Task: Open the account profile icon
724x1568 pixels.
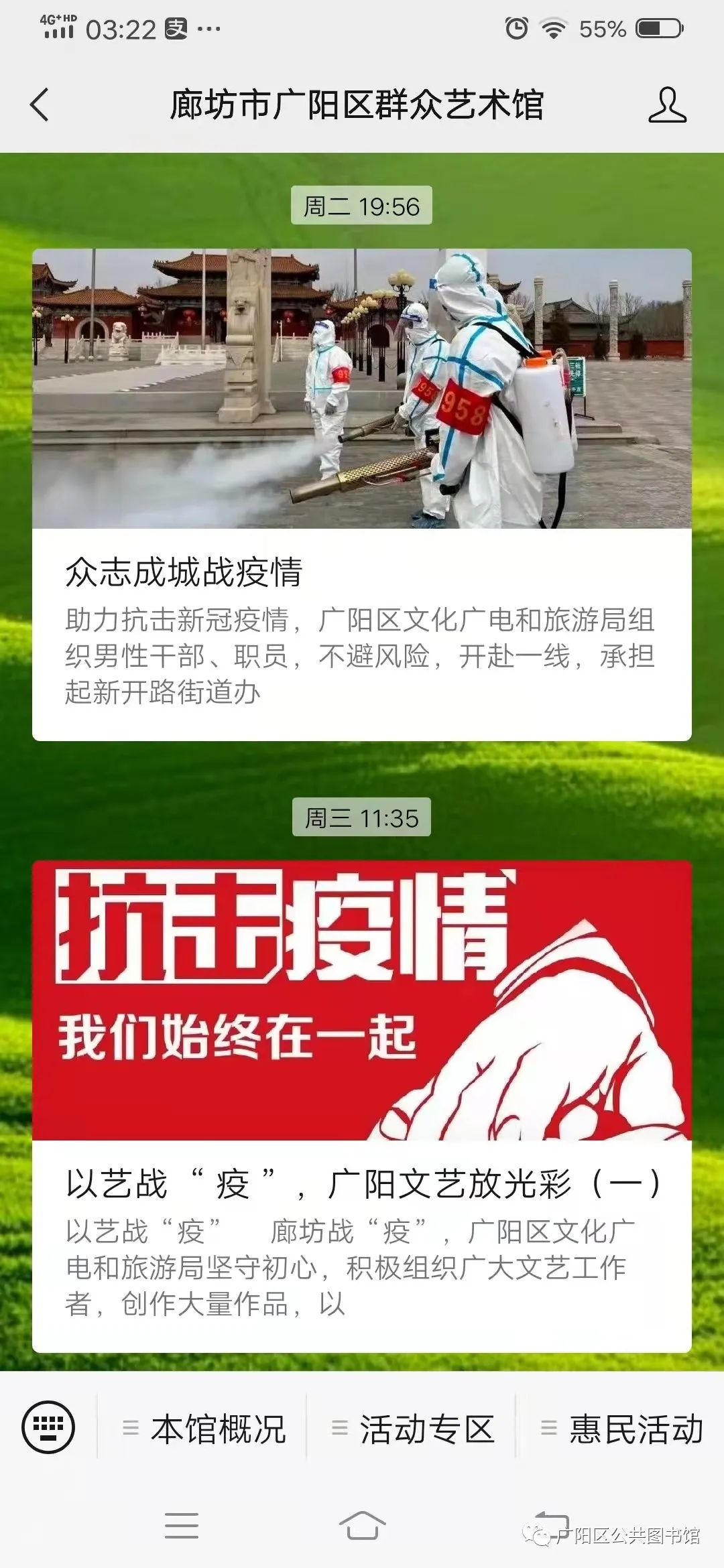Action: click(x=667, y=105)
